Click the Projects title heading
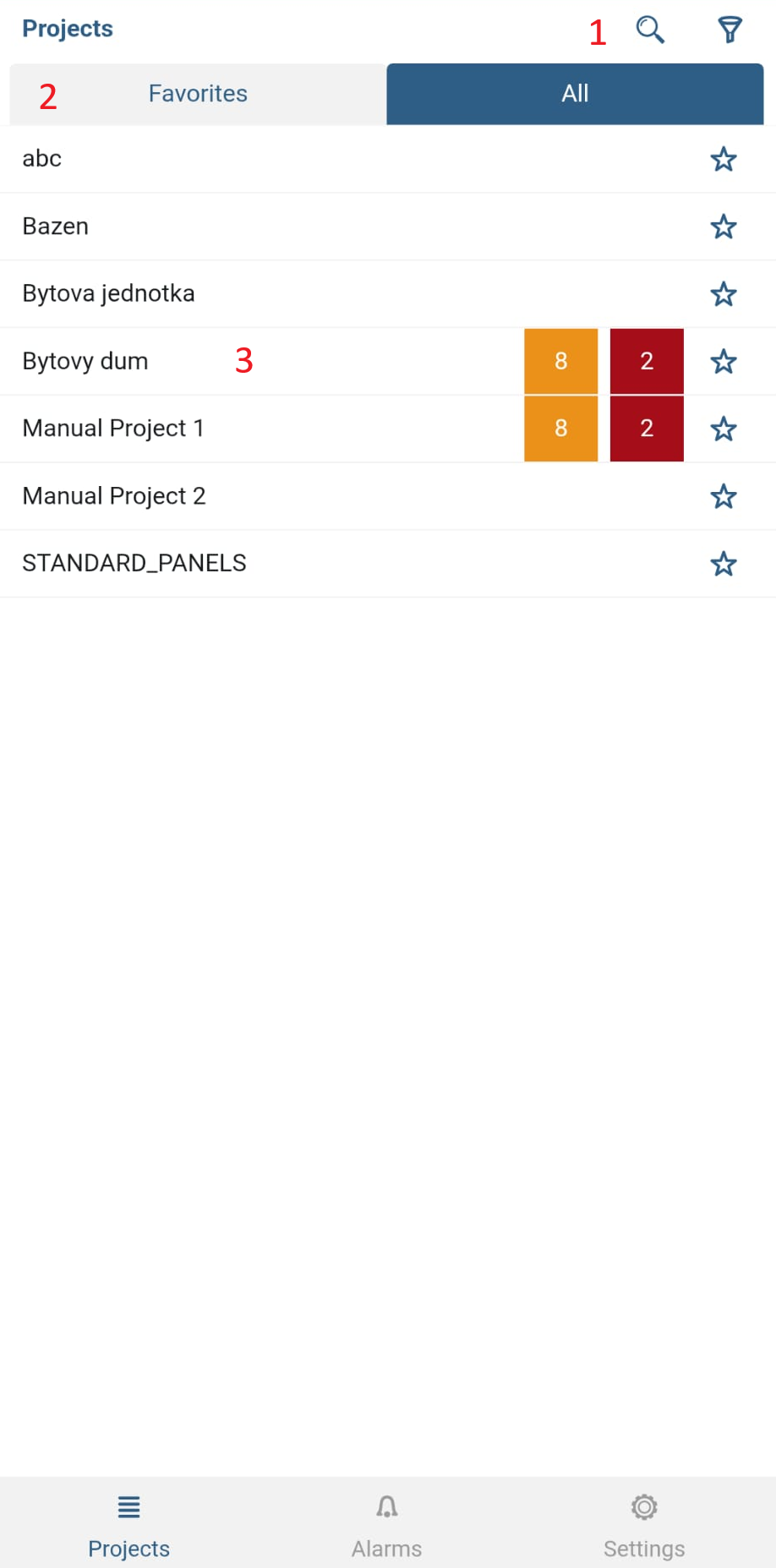 (x=68, y=28)
